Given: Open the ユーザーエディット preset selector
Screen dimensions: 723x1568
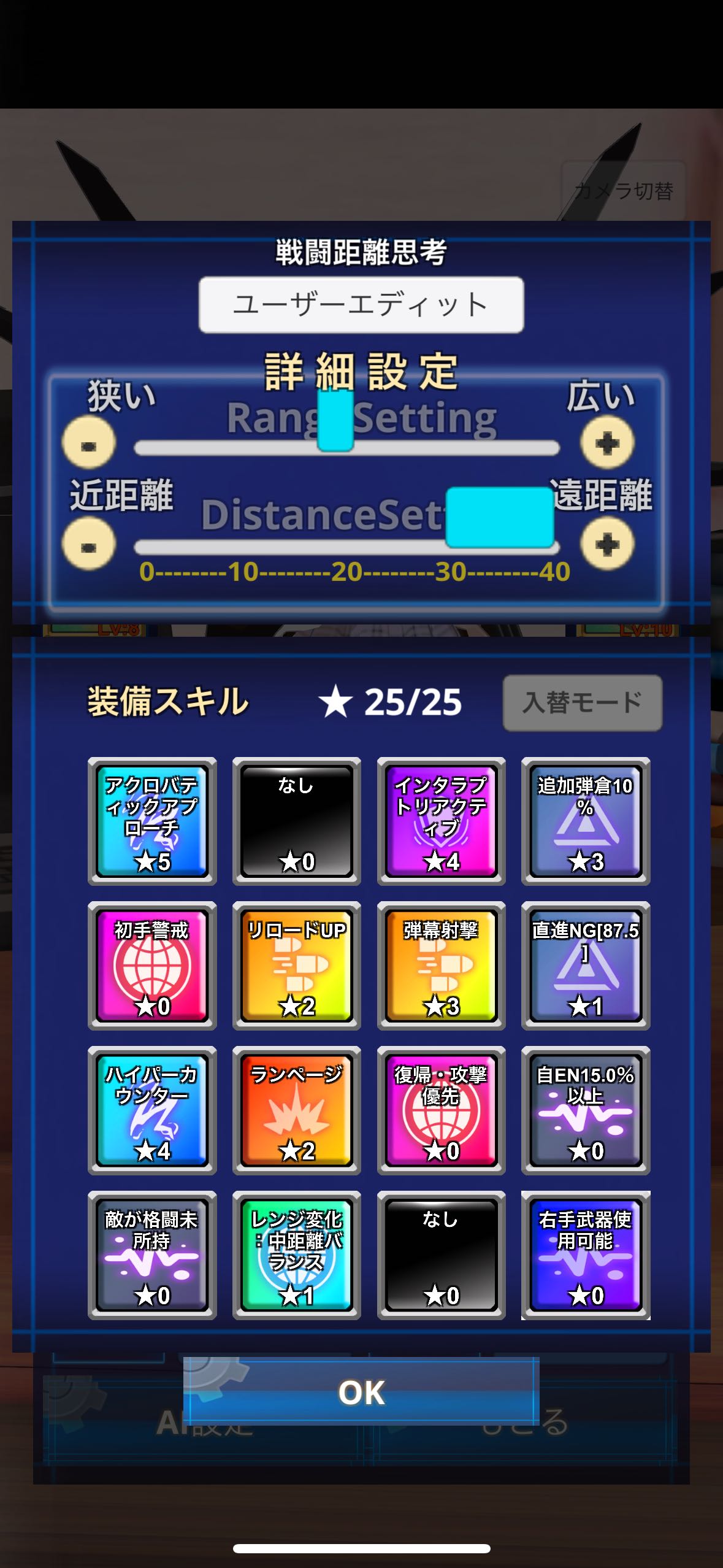Looking at the screenshot, I should point(361,305).
